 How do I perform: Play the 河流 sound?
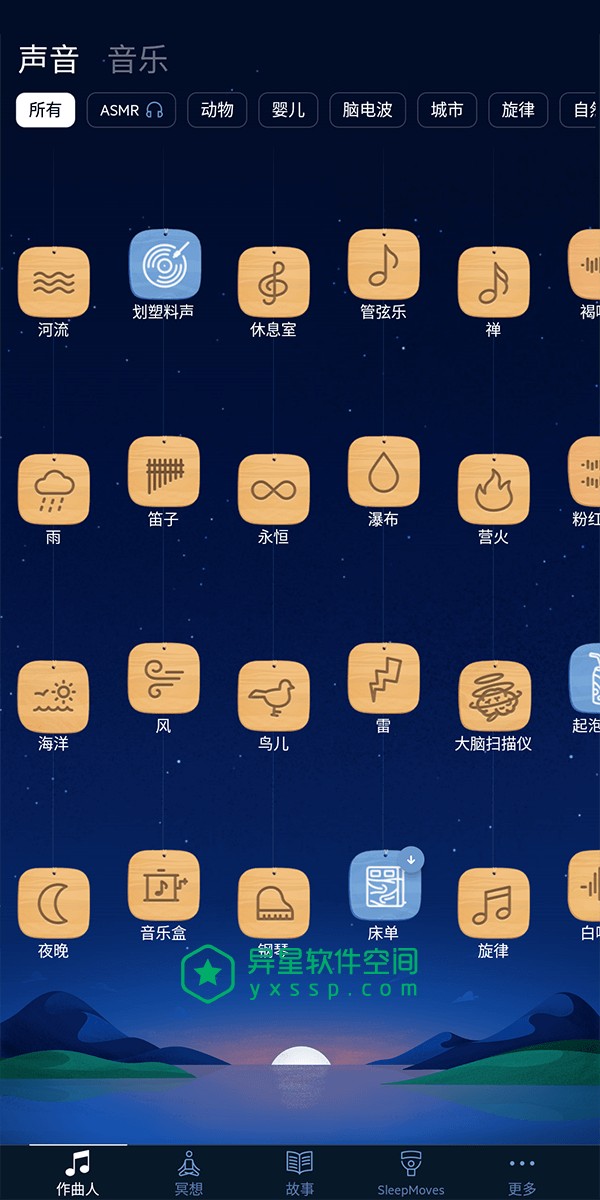pos(54,283)
